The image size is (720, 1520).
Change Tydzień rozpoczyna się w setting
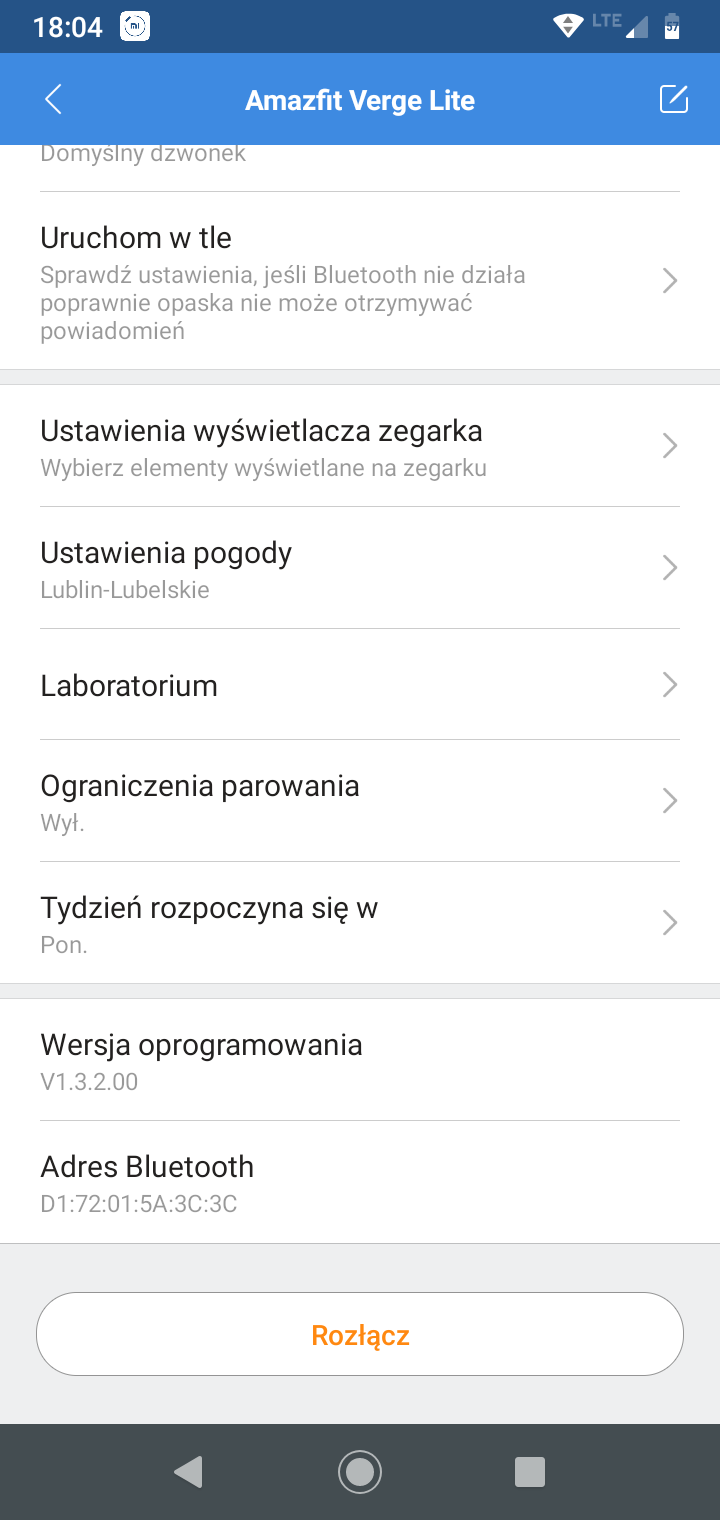coord(360,923)
